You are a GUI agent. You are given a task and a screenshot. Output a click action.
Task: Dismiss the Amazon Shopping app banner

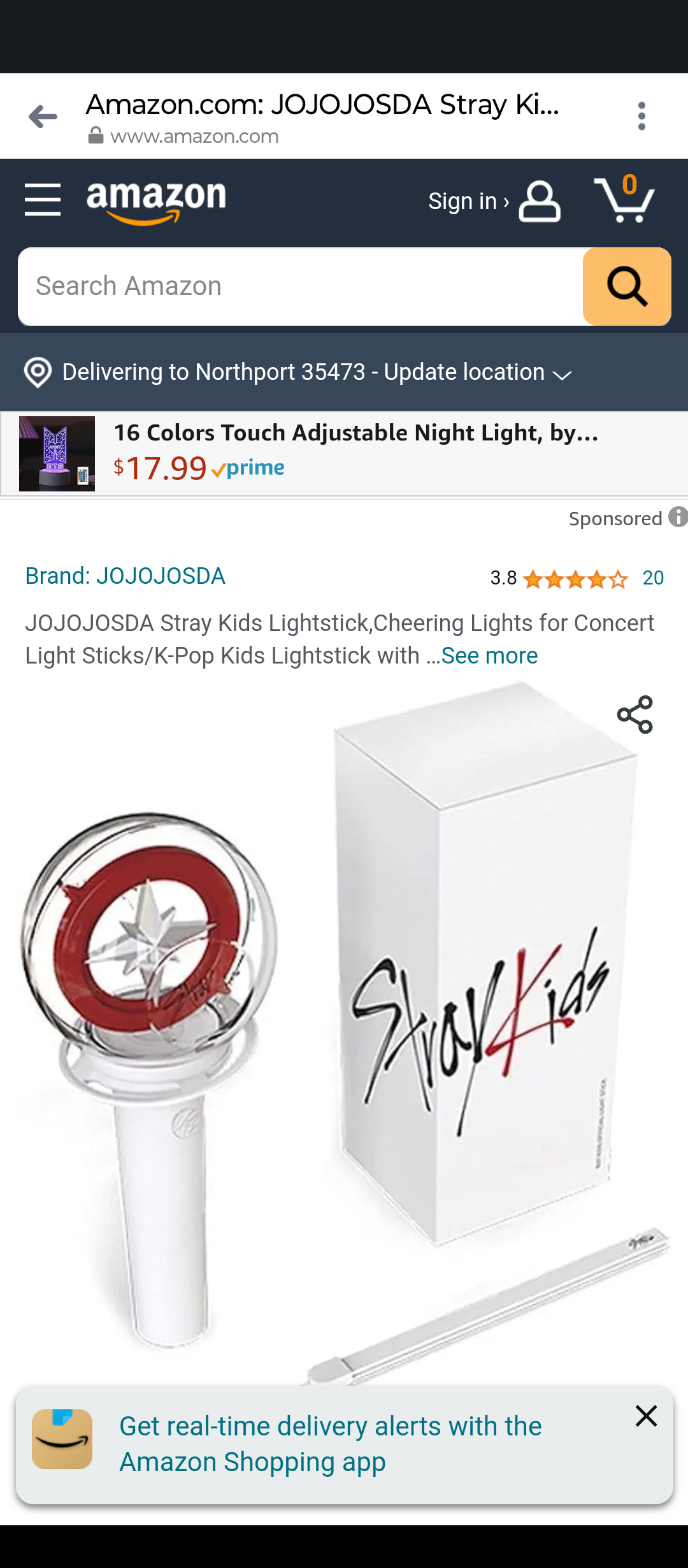click(x=646, y=1416)
